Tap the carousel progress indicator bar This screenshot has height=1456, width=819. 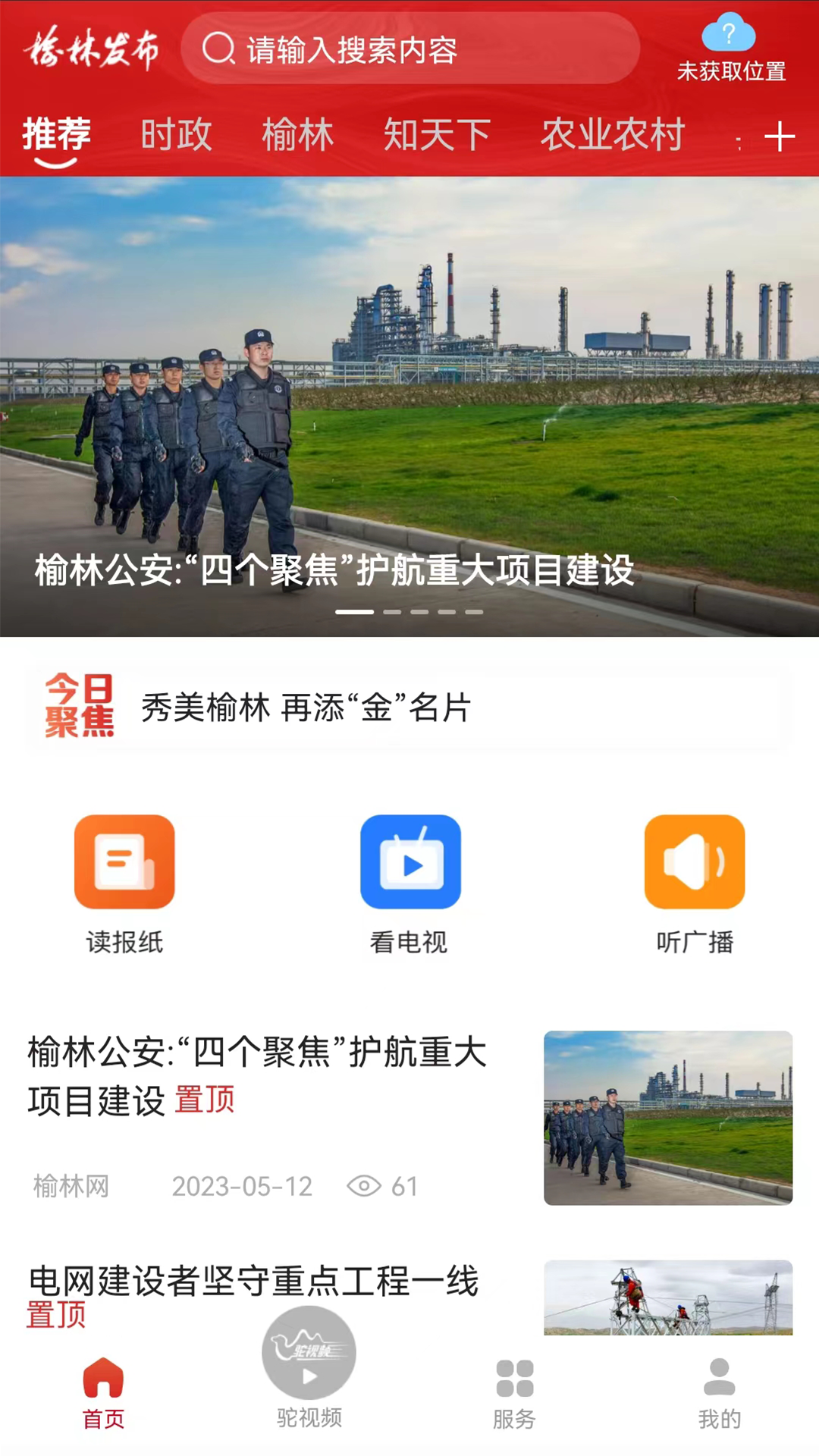click(356, 610)
